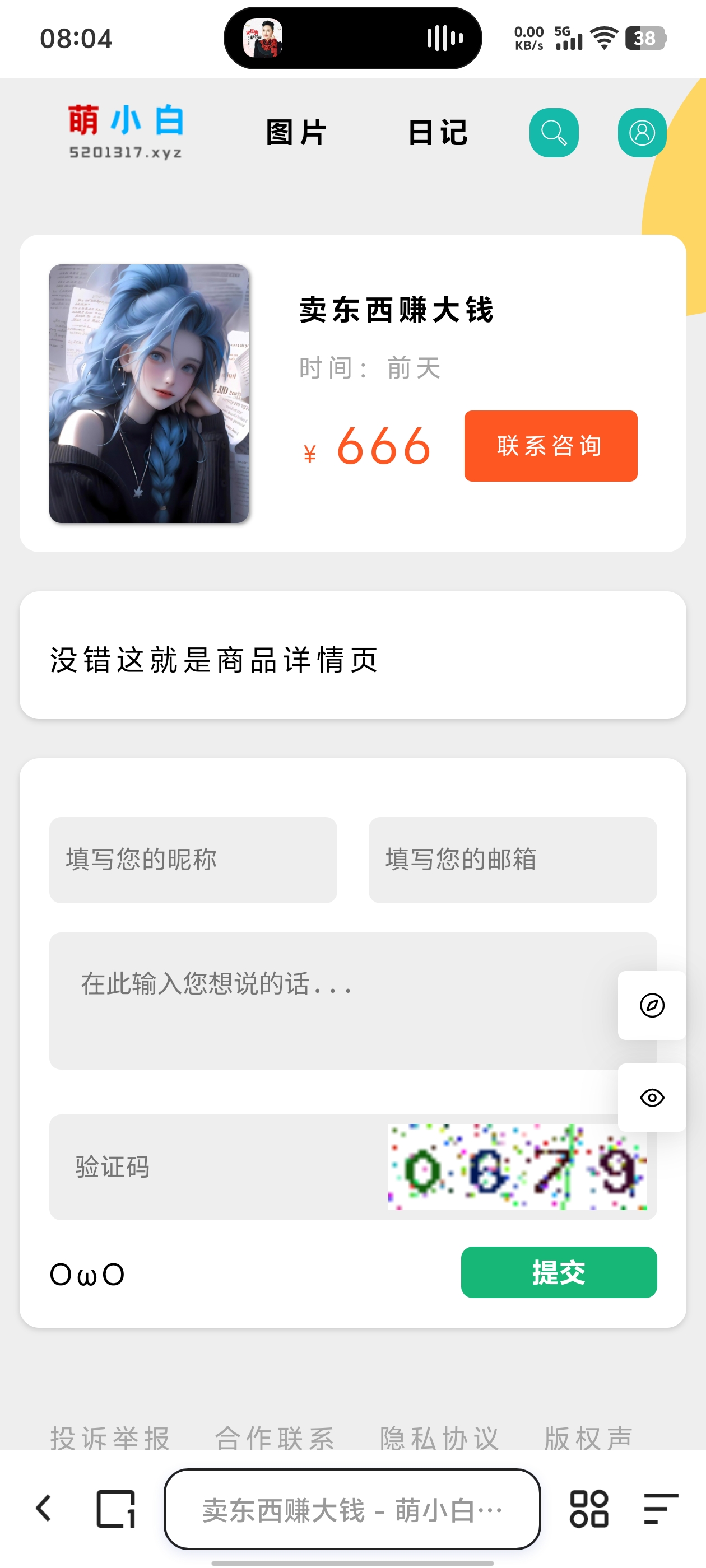Open the search icon in the header
Screen dimensions: 706x1568
click(553, 133)
